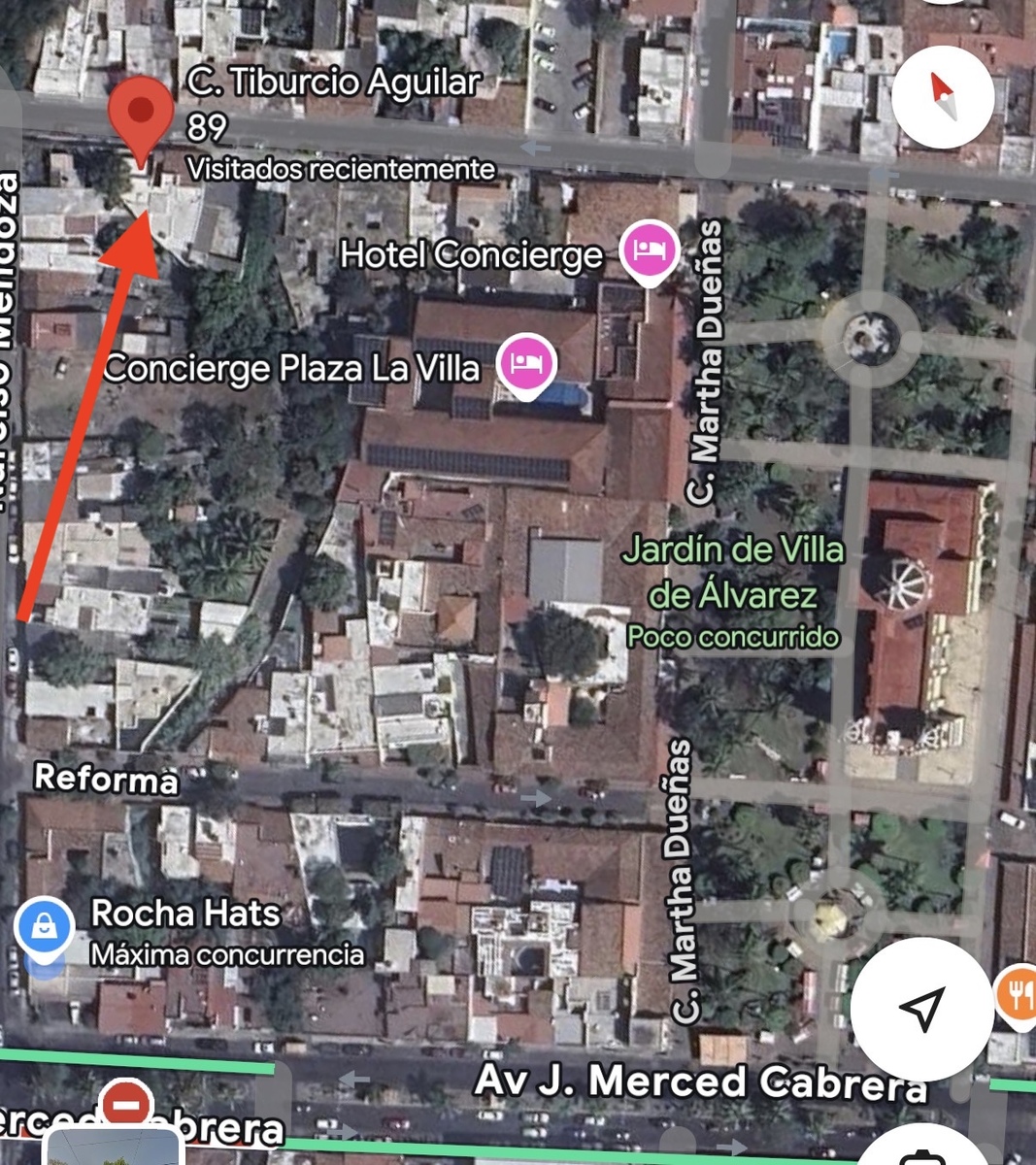
Task: Tap the compass to reorient the map
Action: 941,97
